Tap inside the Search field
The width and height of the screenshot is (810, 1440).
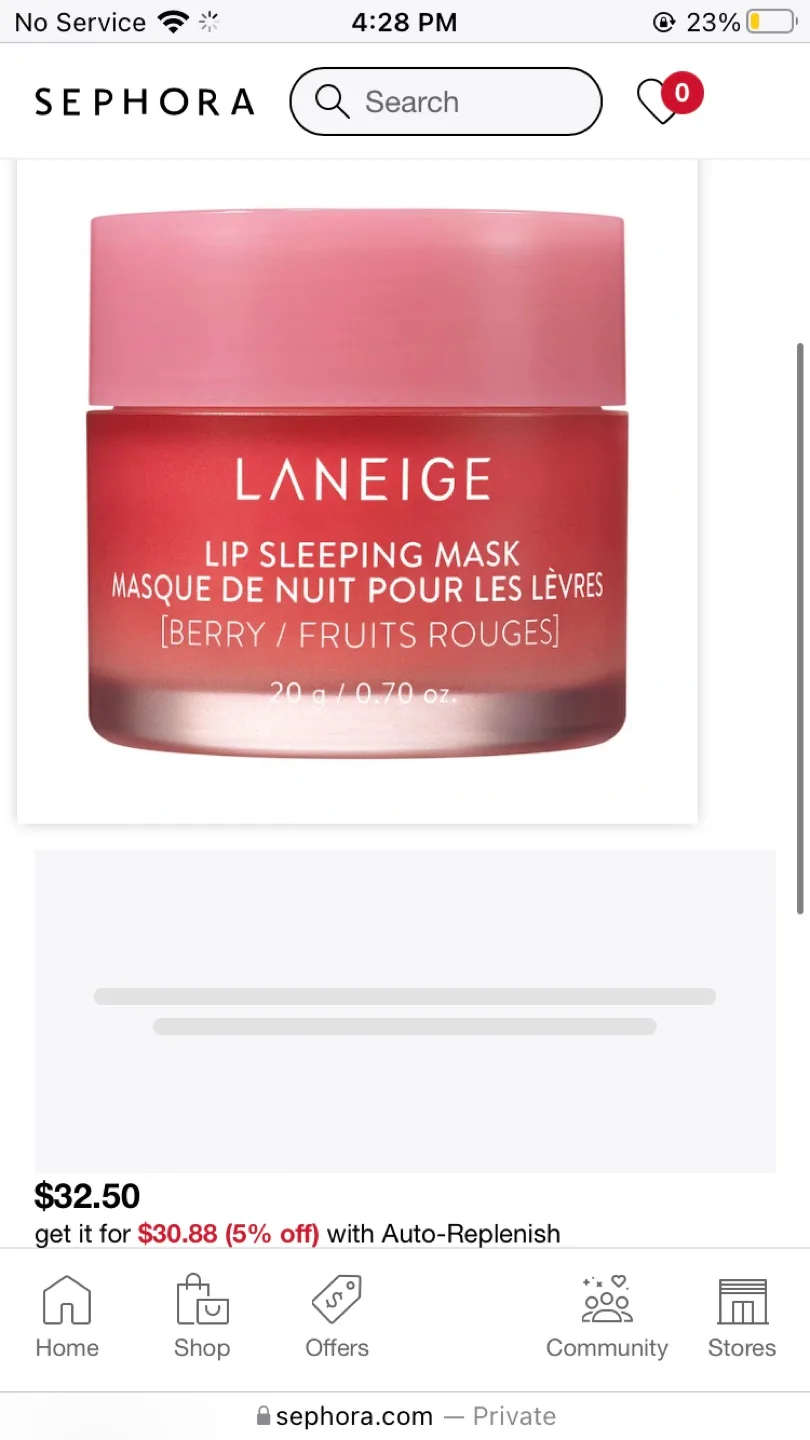[x=450, y=101]
